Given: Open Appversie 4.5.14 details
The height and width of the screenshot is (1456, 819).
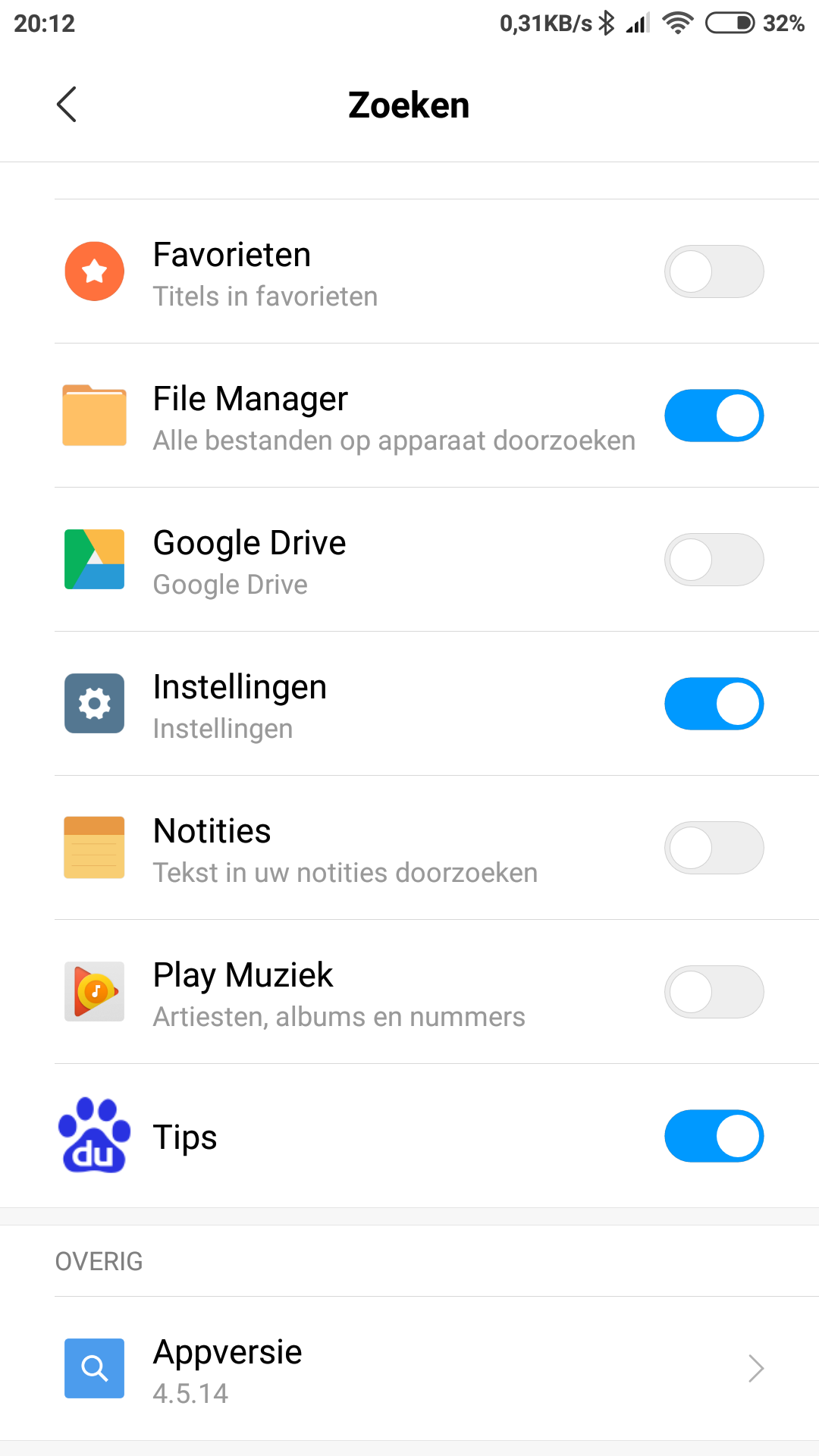Looking at the screenshot, I should (409, 1369).
